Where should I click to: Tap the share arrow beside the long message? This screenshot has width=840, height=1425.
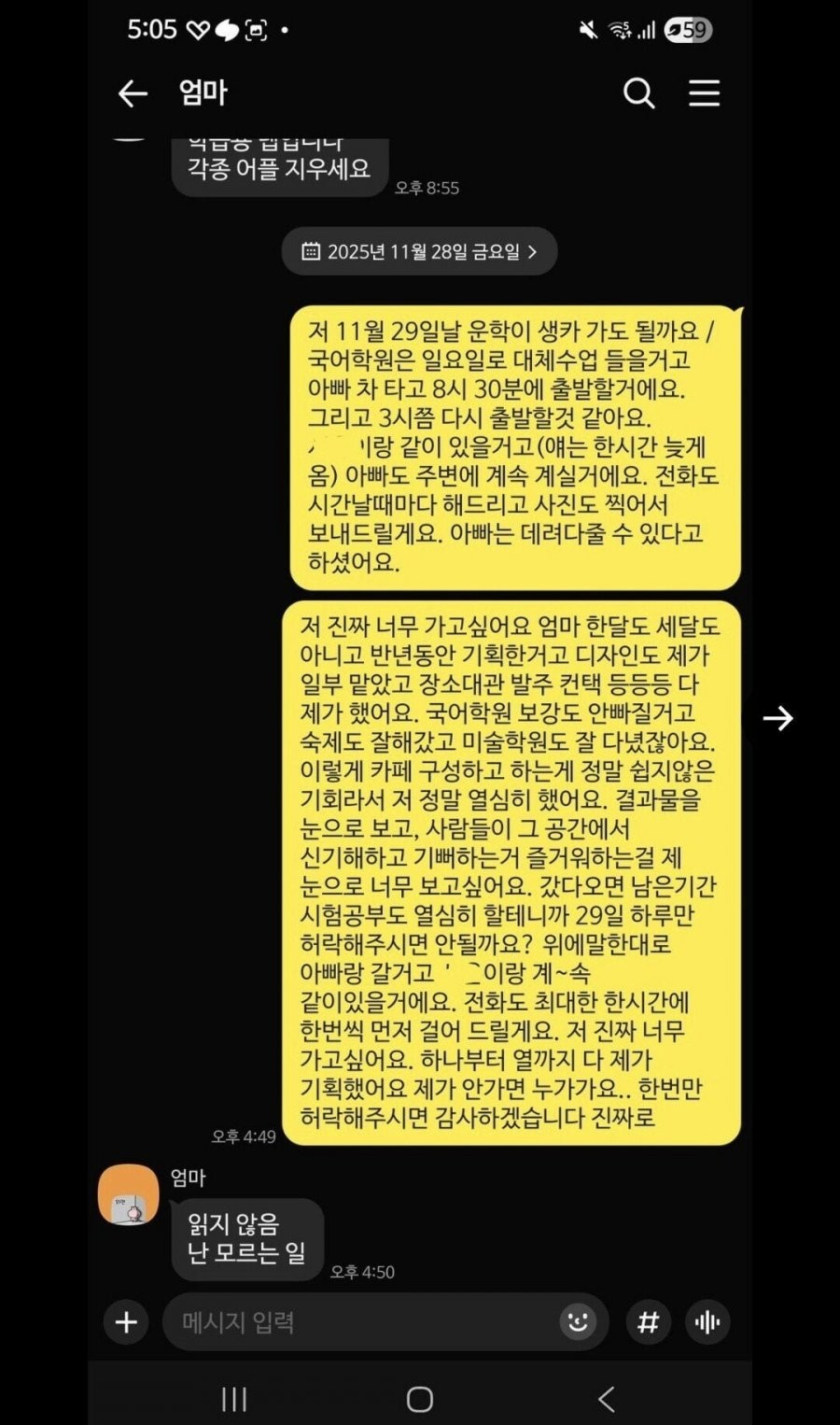point(777,717)
